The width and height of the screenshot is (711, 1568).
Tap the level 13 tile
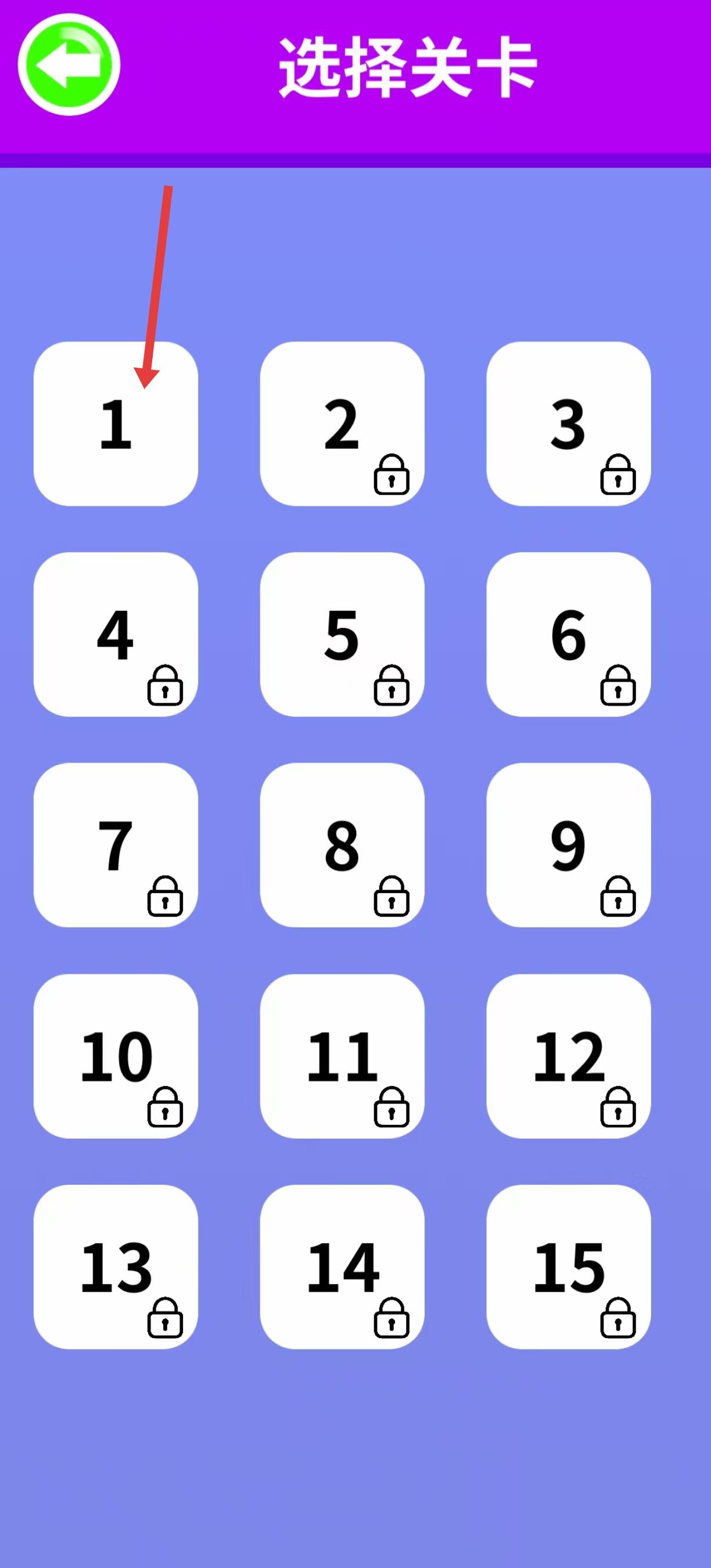(116, 1267)
